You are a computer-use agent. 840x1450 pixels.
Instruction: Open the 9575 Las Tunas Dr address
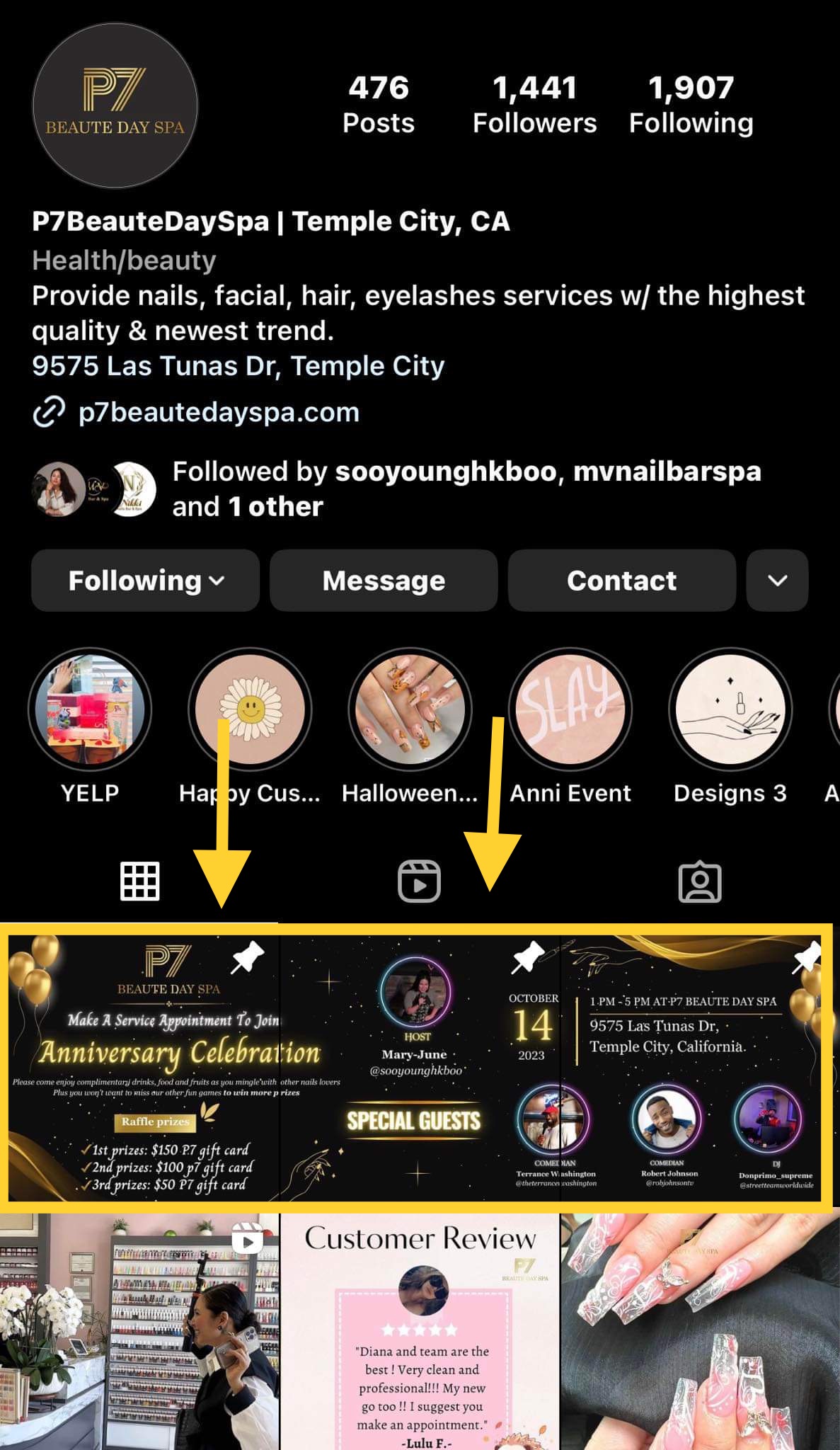(238, 366)
